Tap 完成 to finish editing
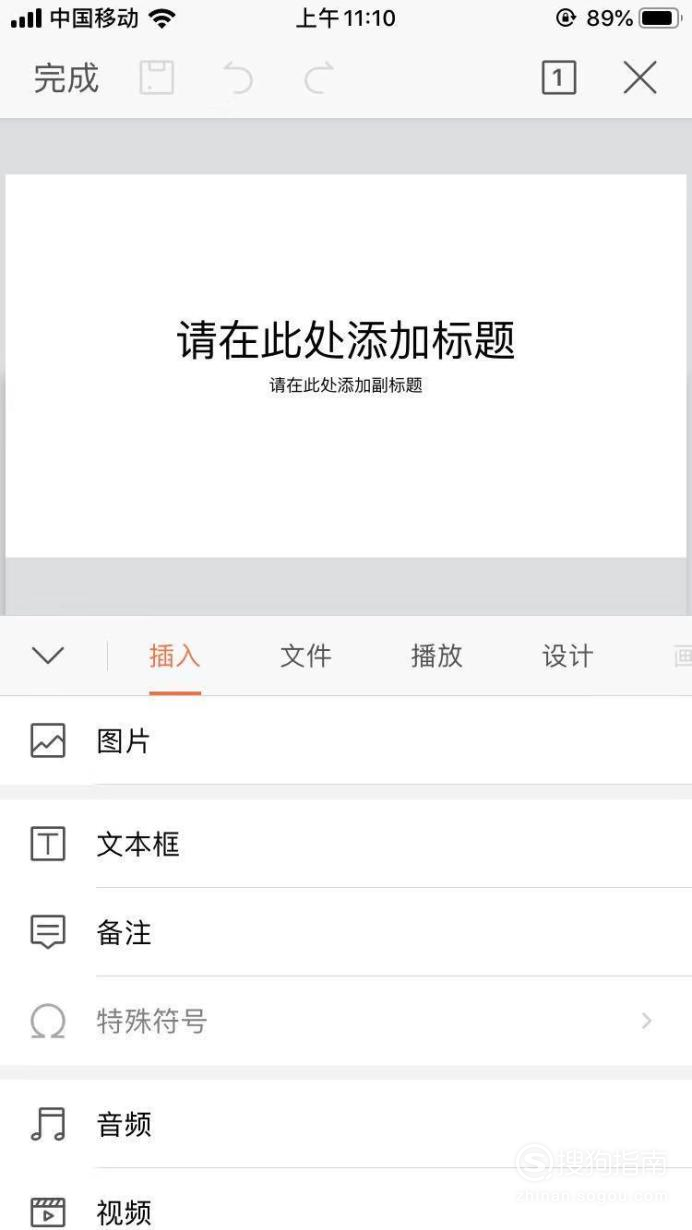692x1230 pixels. tap(66, 78)
